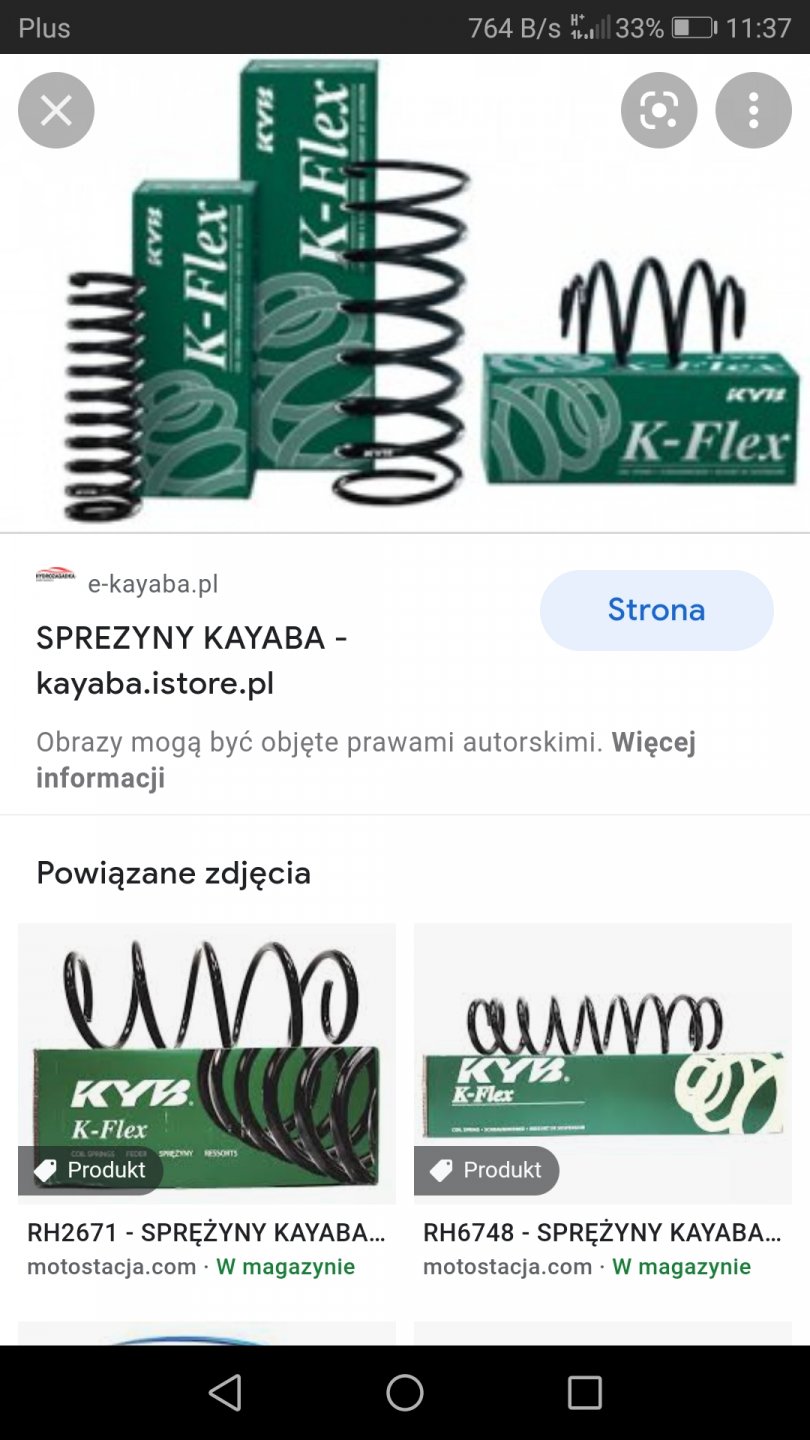
Task: Return to the home screen
Action: coord(405,1392)
